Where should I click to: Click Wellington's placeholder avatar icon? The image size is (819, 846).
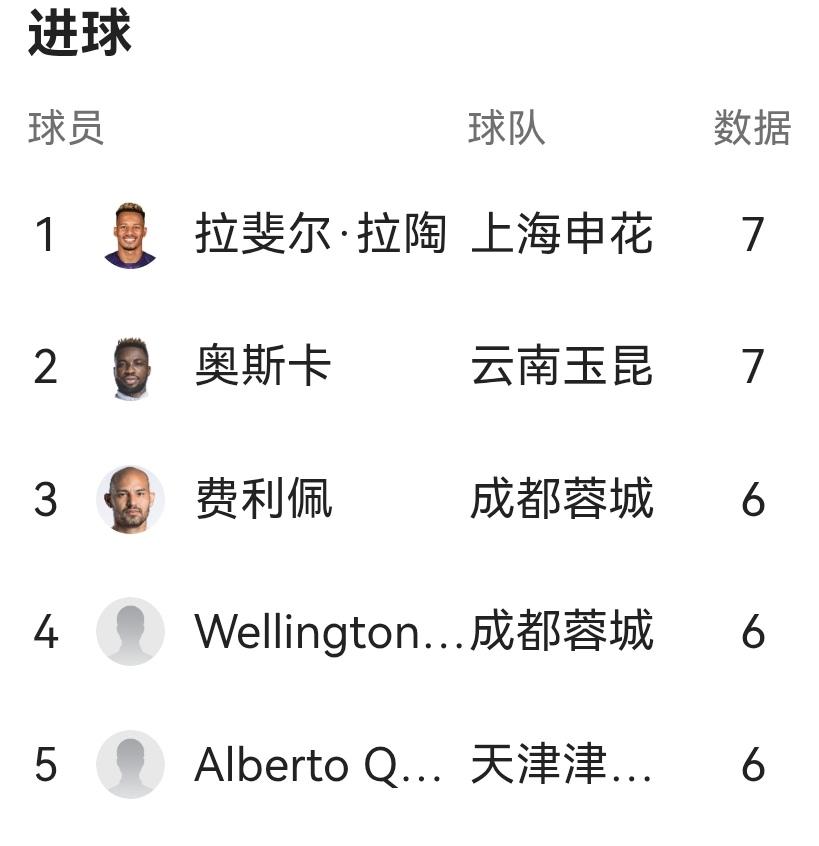click(x=131, y=632)
